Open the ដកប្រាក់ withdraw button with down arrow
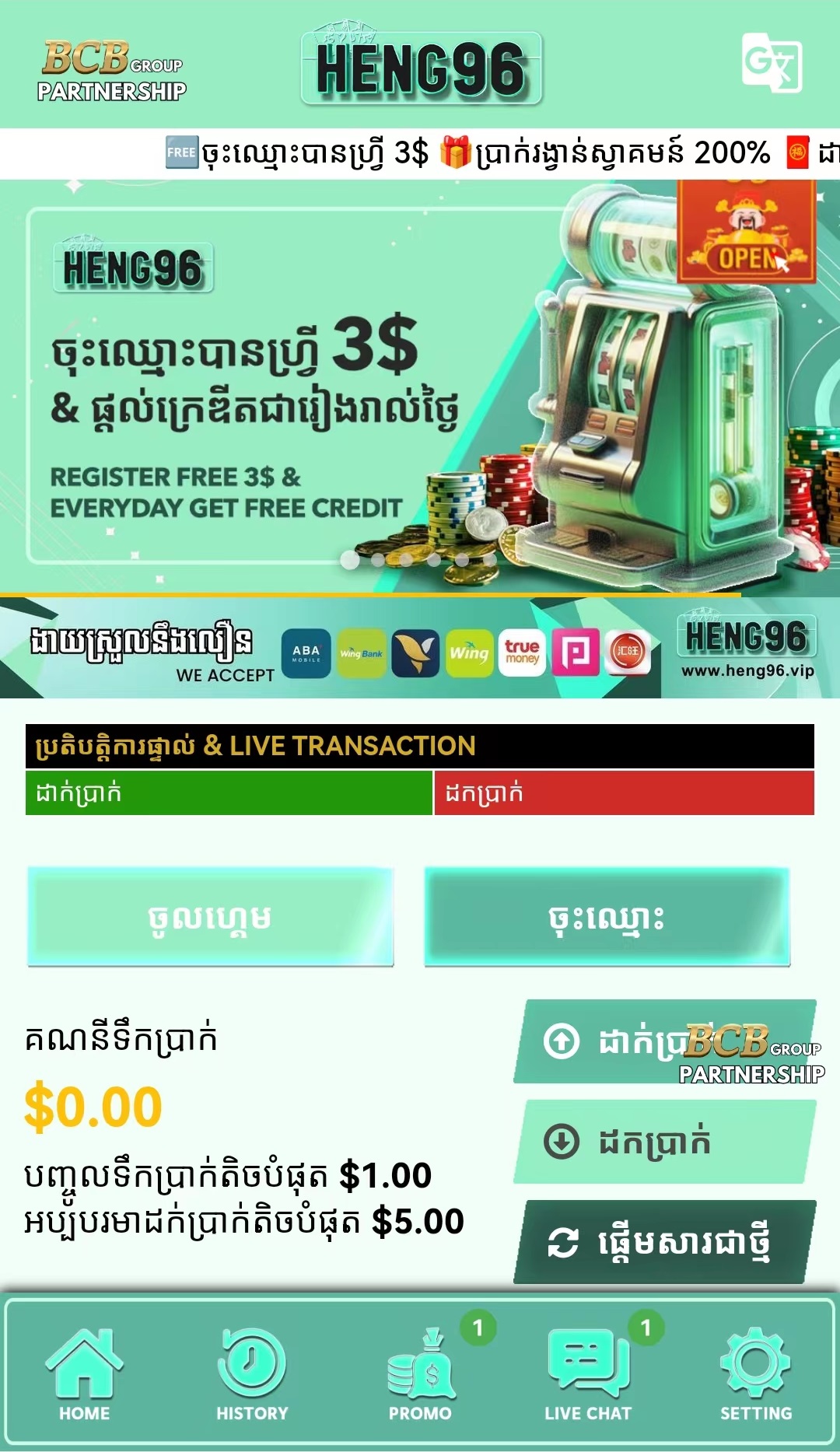This screenshot has height=1452, width=840. click(x=665, y=1142)
